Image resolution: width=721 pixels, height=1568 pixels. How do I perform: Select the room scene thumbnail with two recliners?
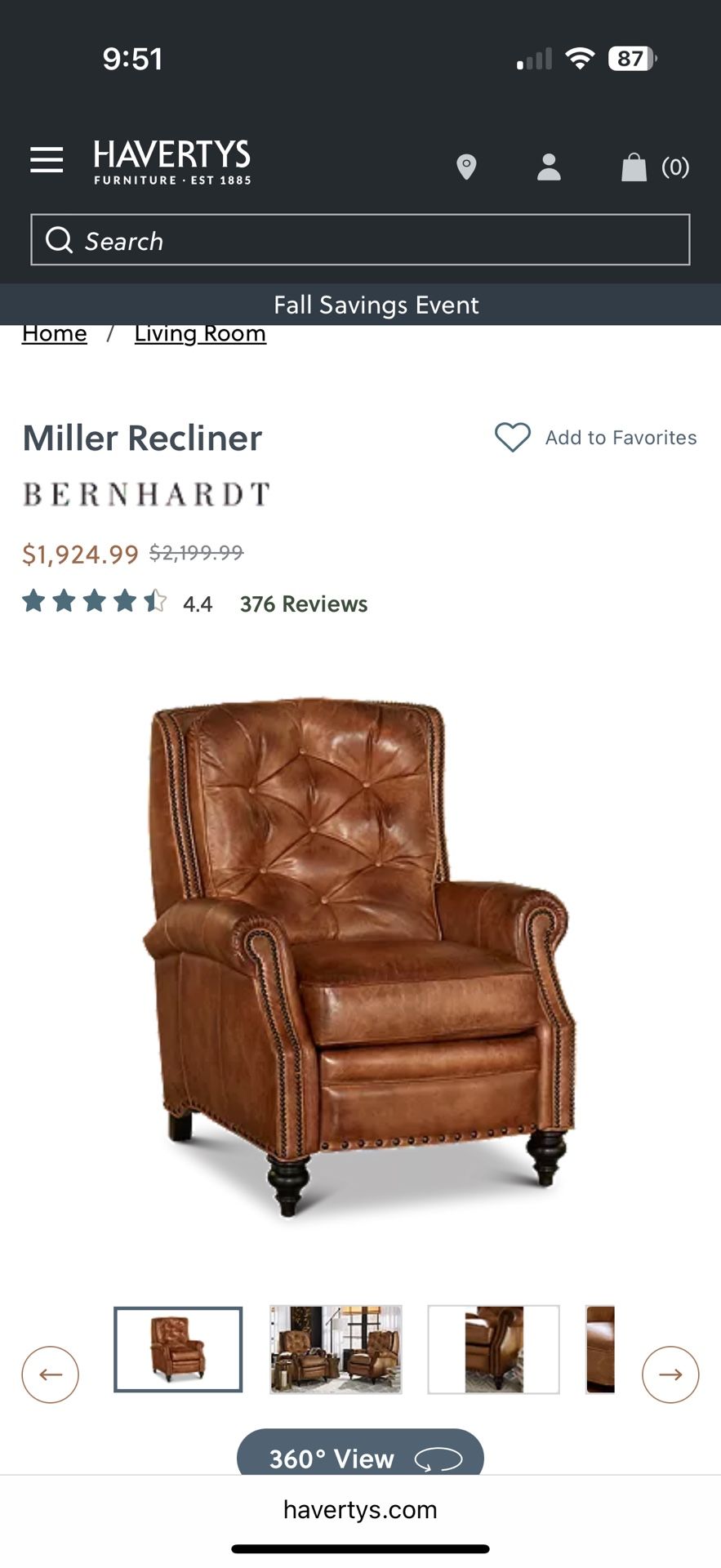pyautogui.click(x=336, y=1349)
